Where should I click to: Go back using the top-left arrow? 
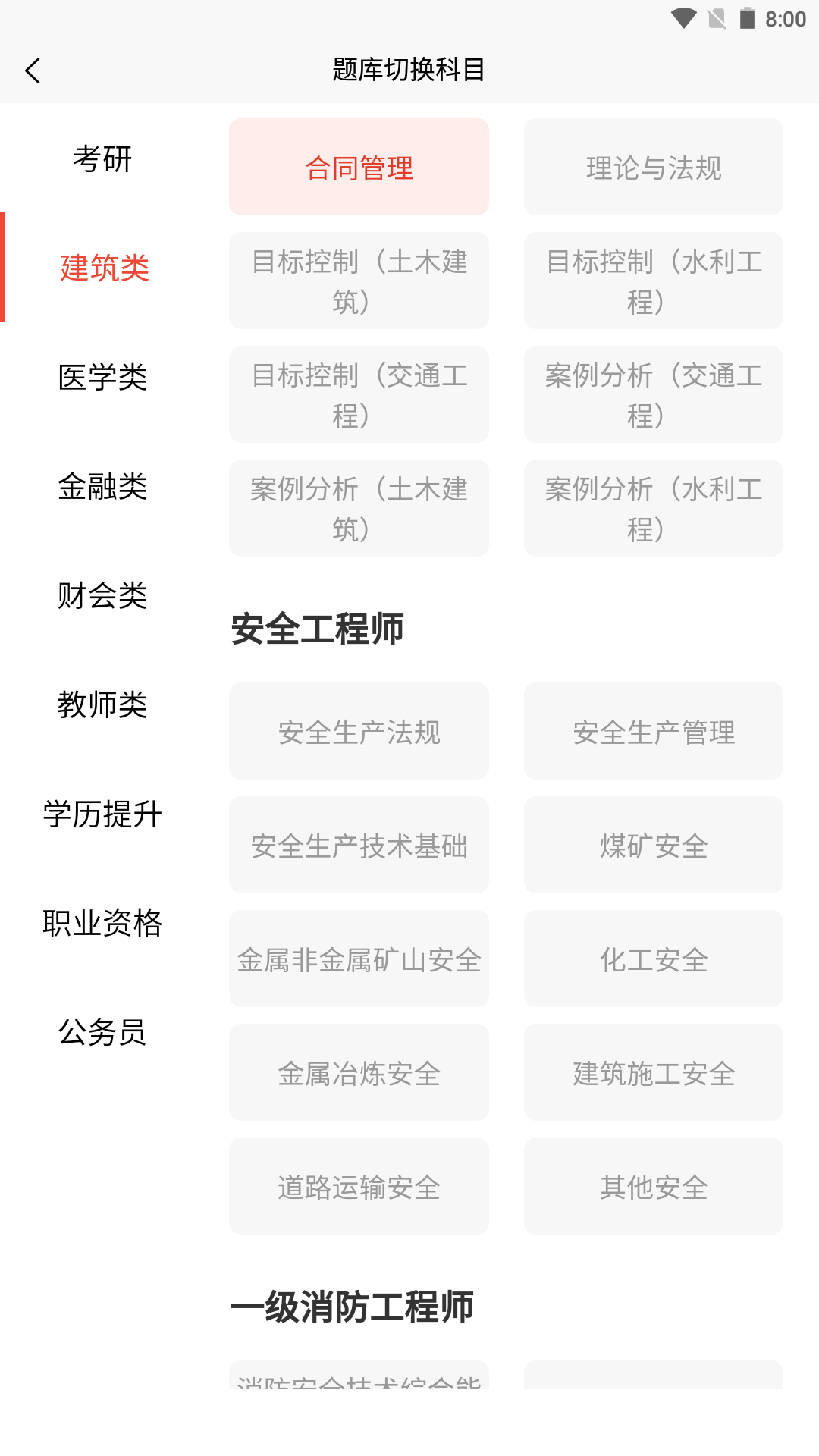[x=33, y=71]
